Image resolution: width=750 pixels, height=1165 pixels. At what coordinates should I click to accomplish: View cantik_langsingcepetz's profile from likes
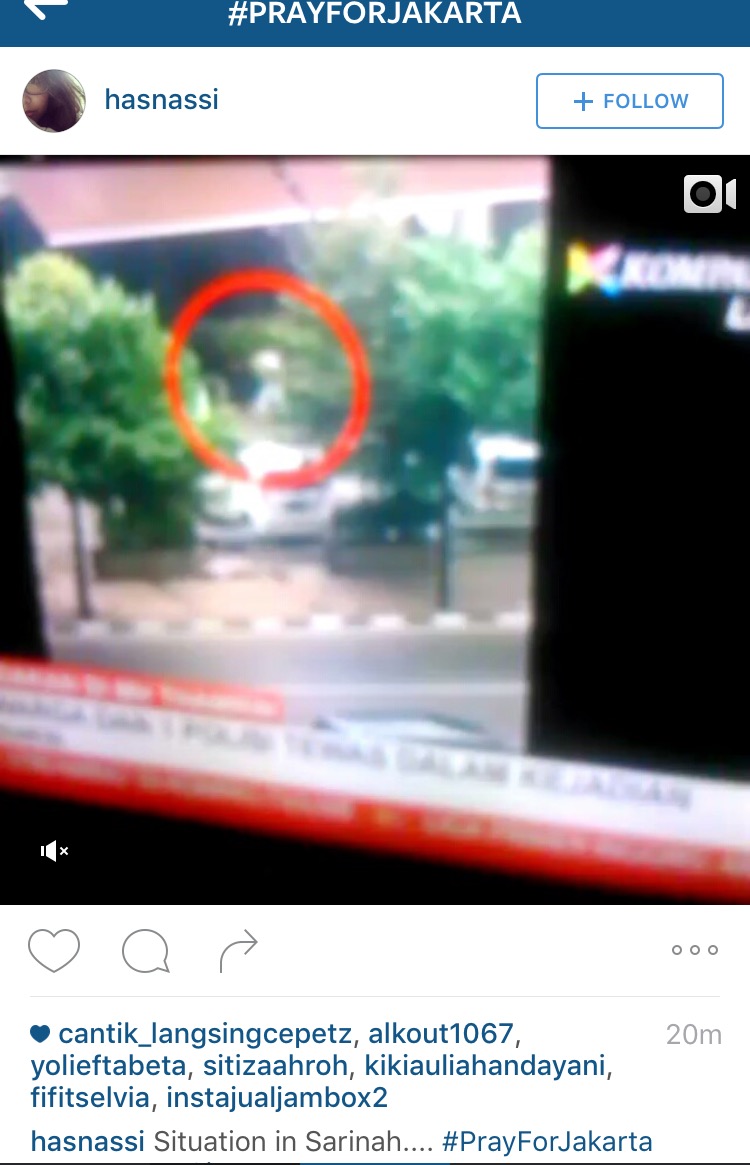point(204,1033)
